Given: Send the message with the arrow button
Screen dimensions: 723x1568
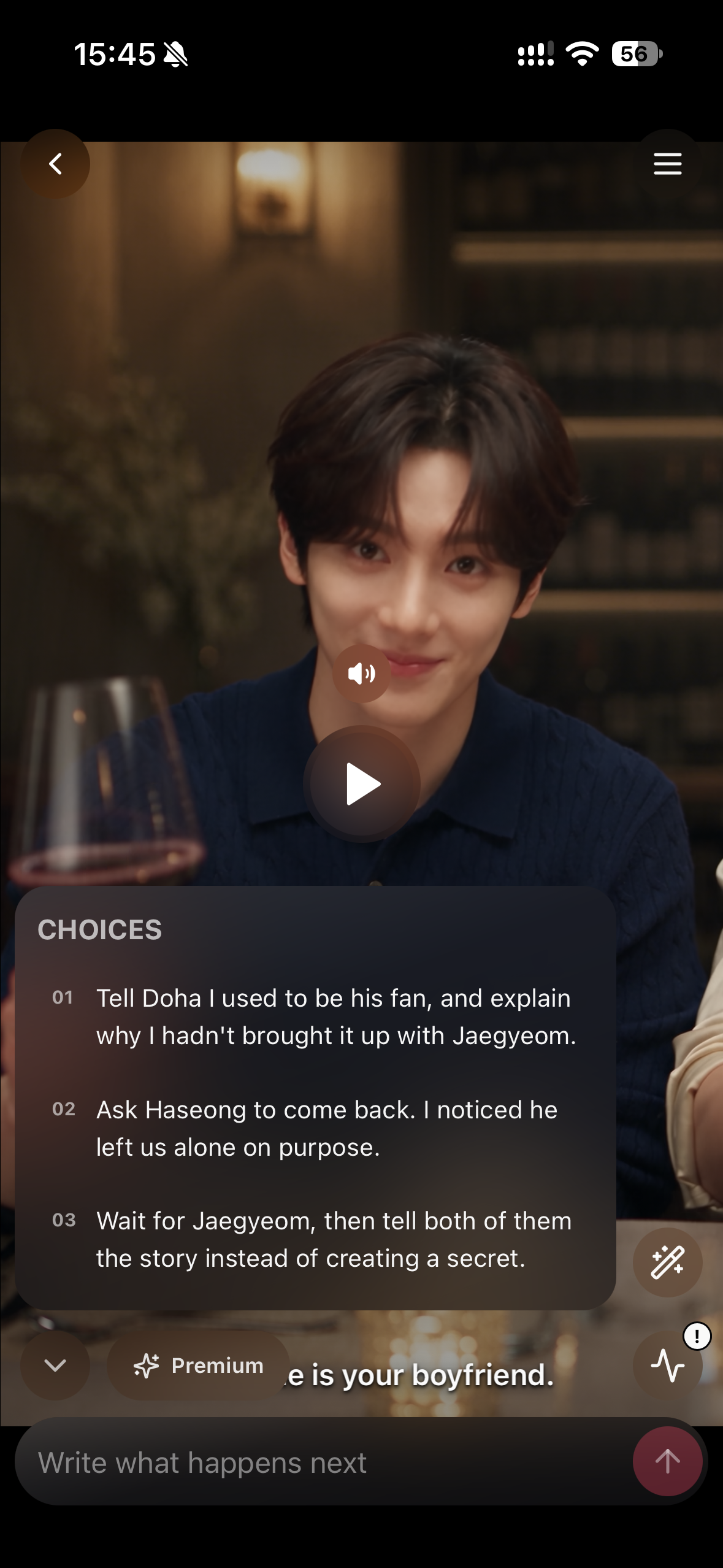Looking at the screenshot, I should pos(667,1461).
